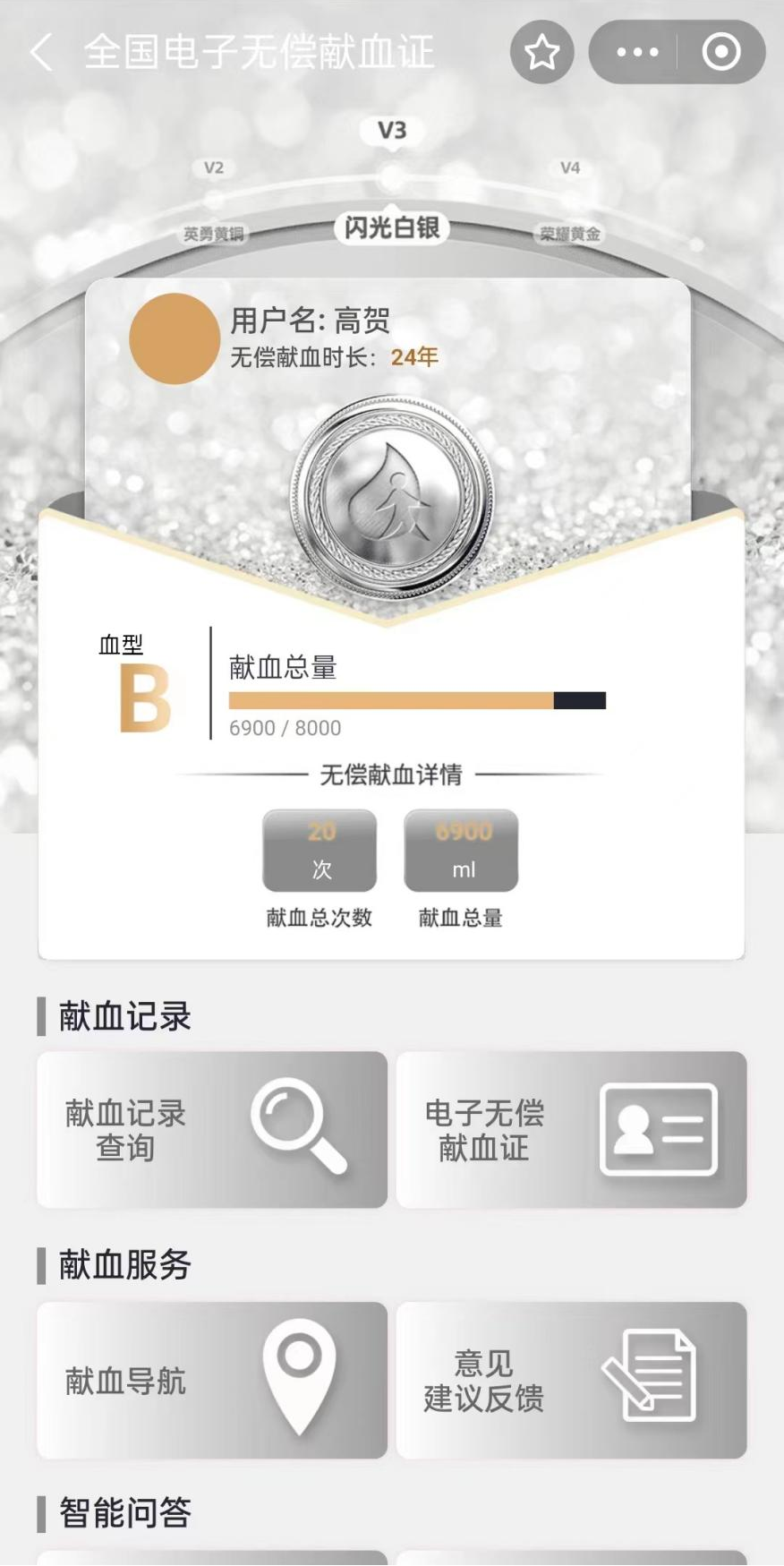Go back using the arrow

[41, 52]
